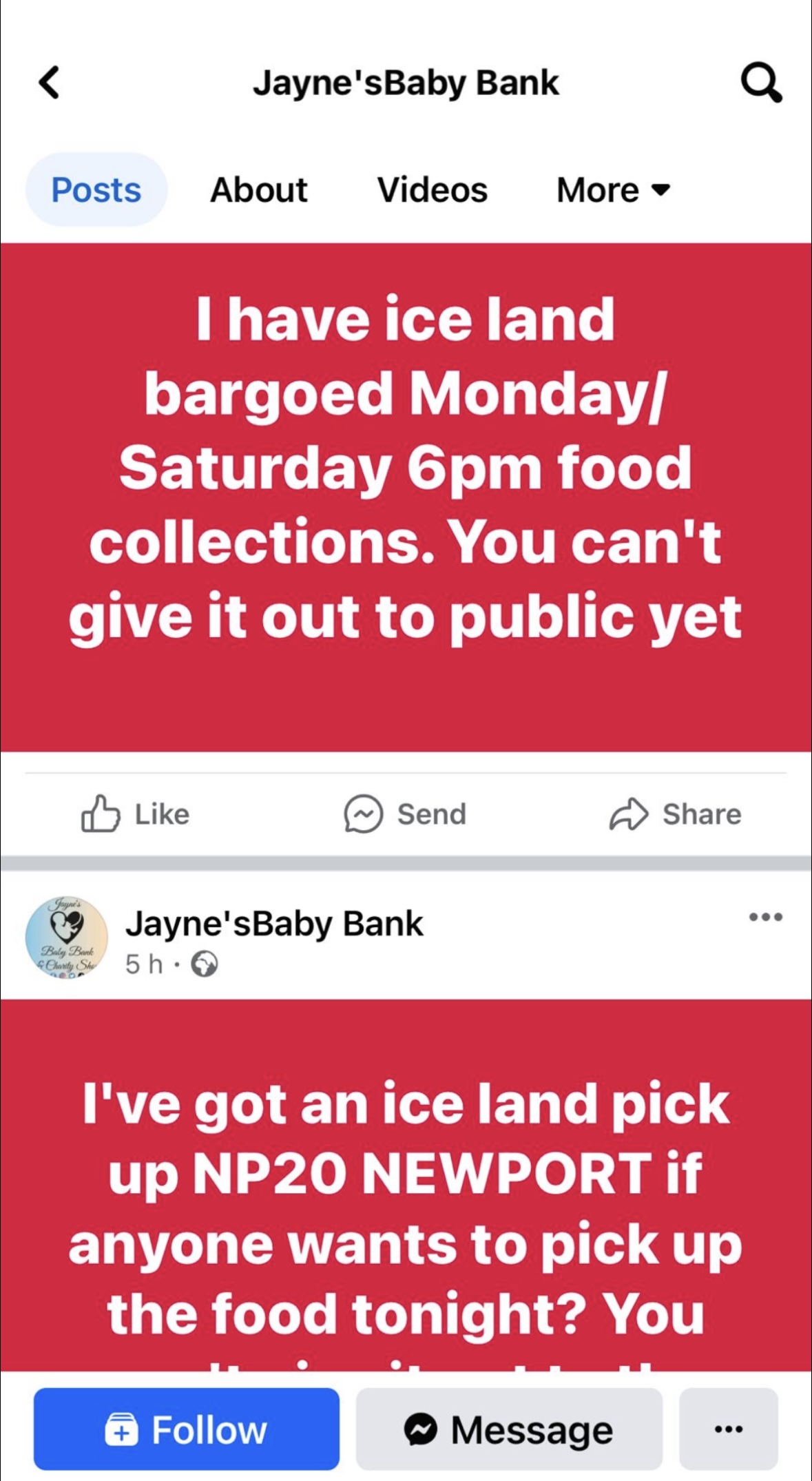
Task: Open more page actions beside Message
Action: (729, 1429)
